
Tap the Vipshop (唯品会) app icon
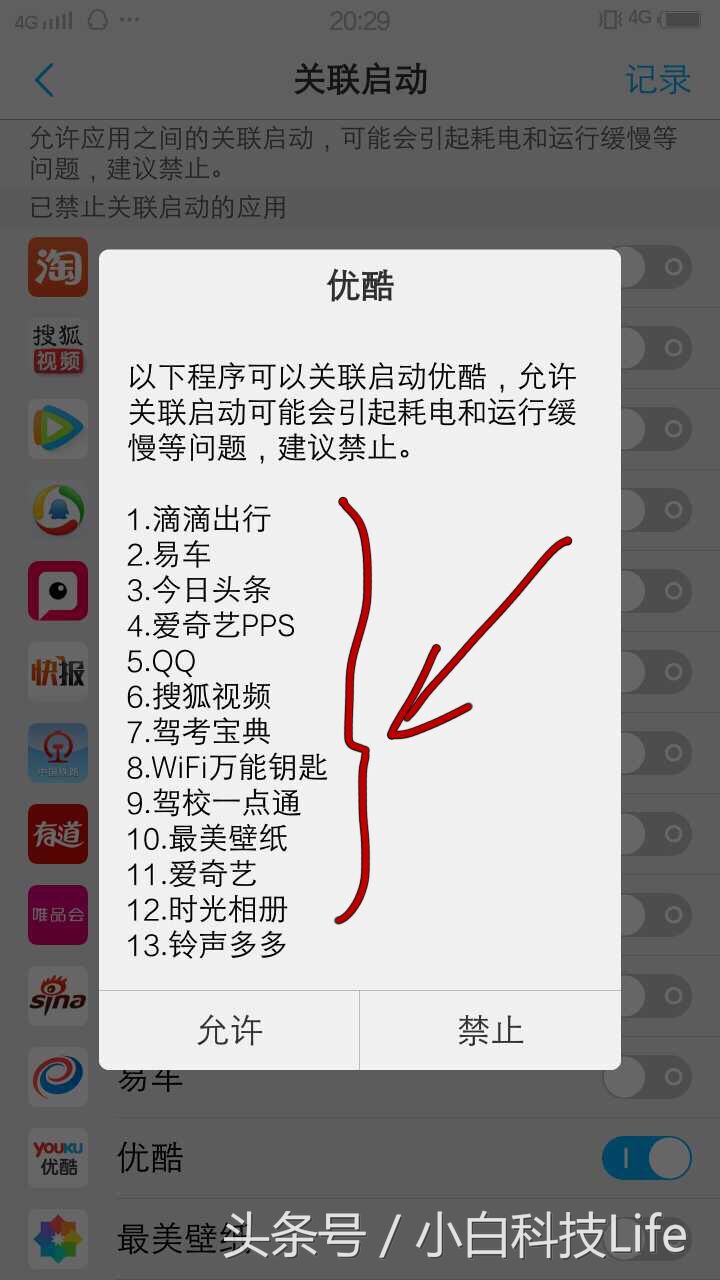click(x=58, y=915)
